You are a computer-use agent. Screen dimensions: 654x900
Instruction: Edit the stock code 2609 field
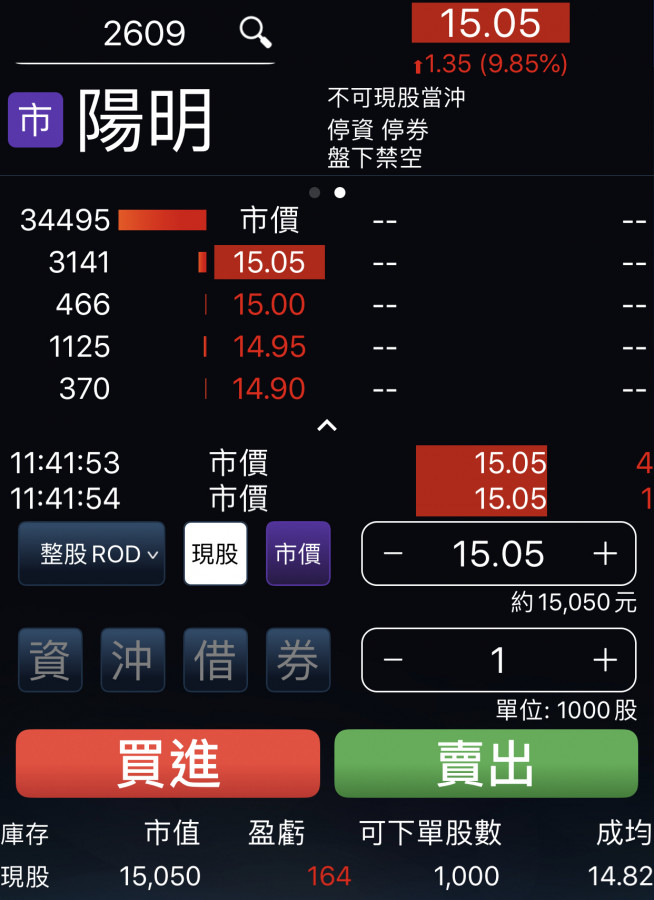click(144, 34)
